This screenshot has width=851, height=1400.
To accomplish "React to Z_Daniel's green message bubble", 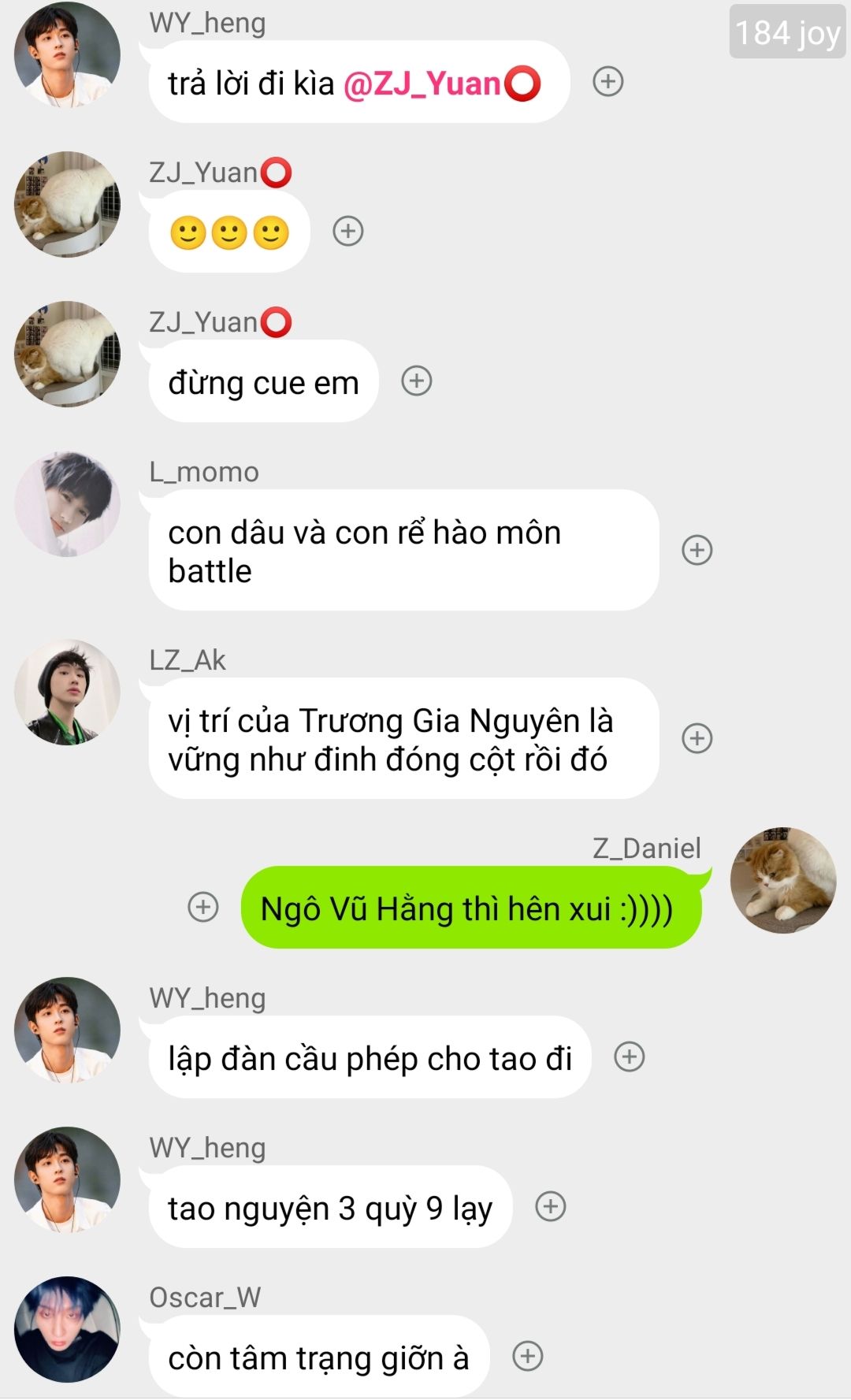I will (203, 907).
